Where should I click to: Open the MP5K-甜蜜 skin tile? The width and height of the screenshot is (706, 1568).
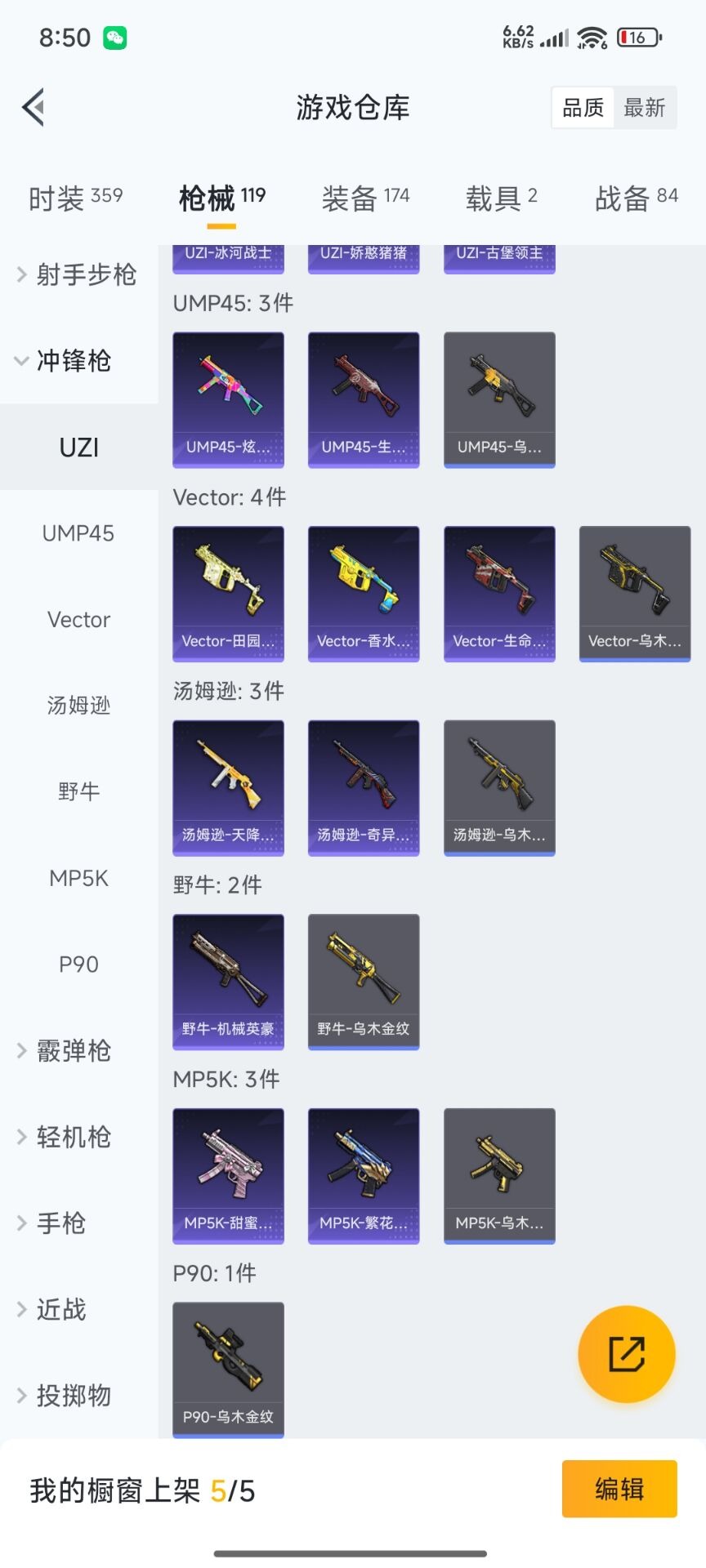[228, 1175]
